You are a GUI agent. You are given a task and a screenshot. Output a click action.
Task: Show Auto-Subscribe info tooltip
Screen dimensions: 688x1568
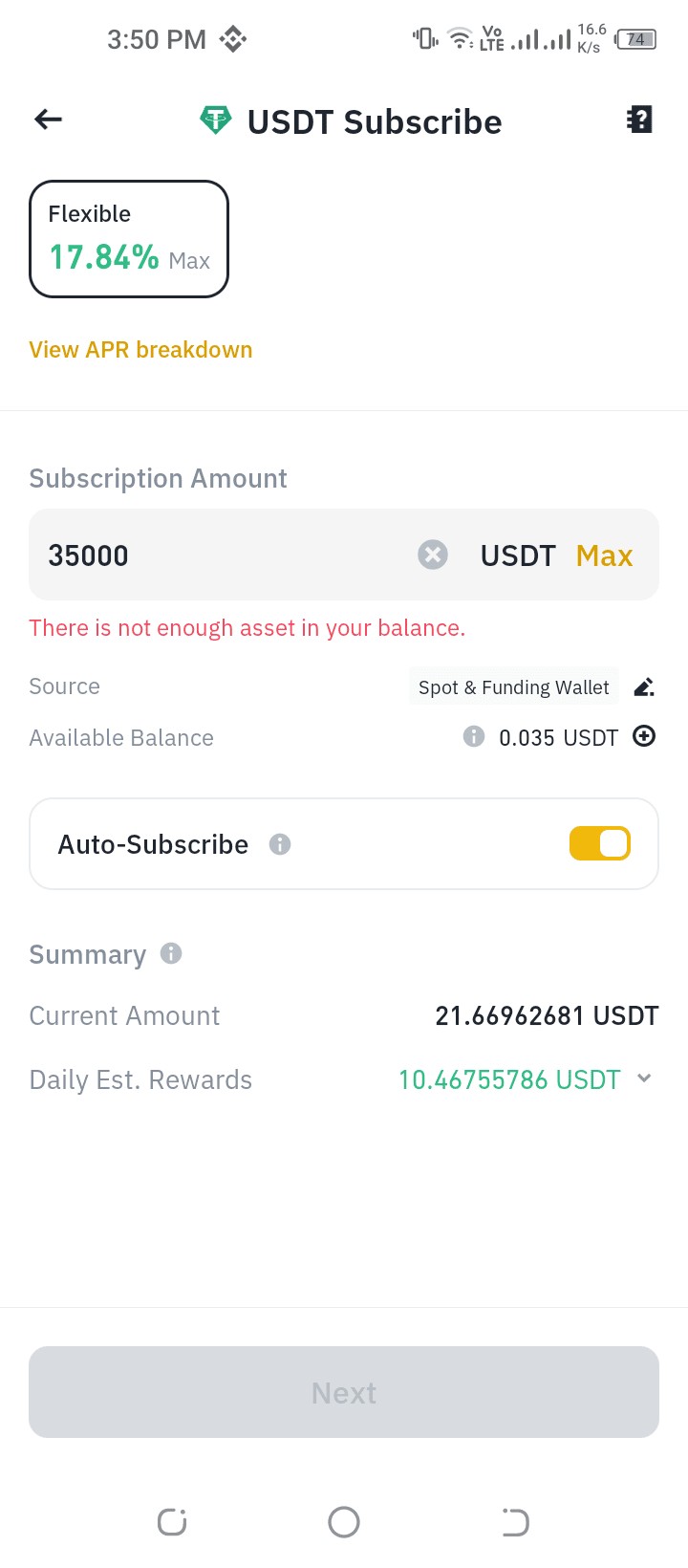(x=280, y=844)
